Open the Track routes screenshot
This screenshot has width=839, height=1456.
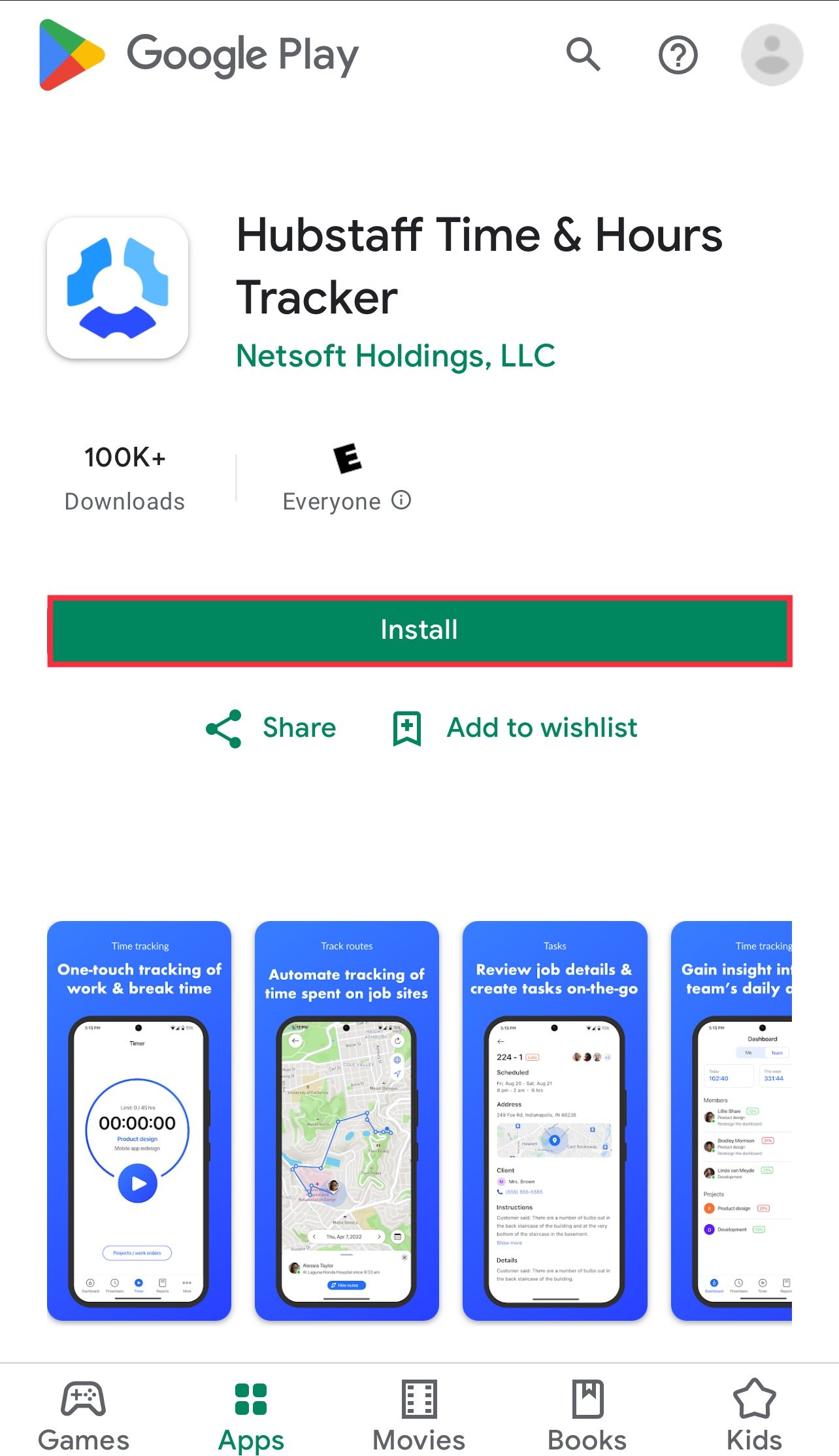pyautogui.click(x=347, y=1120)
